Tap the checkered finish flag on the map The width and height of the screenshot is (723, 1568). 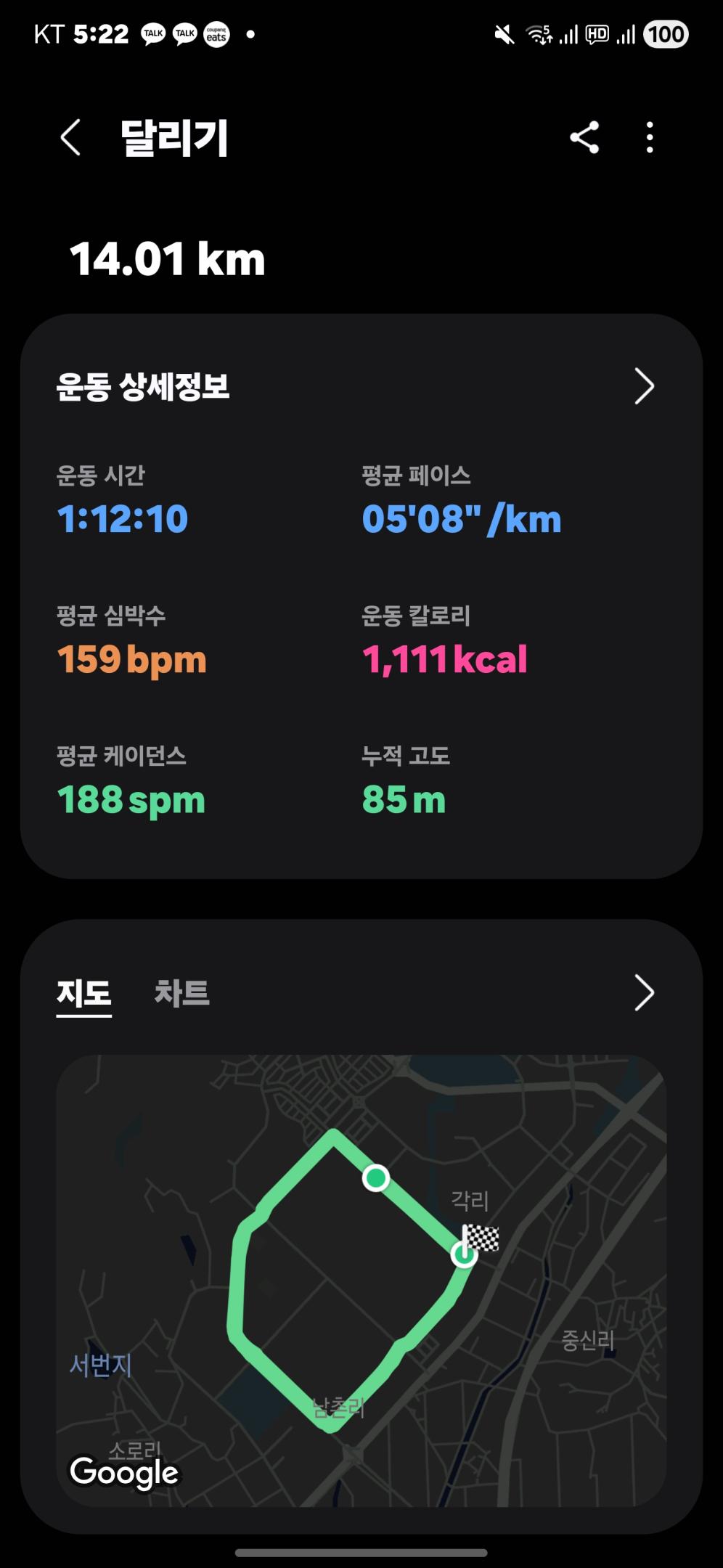click(483, 1238)
